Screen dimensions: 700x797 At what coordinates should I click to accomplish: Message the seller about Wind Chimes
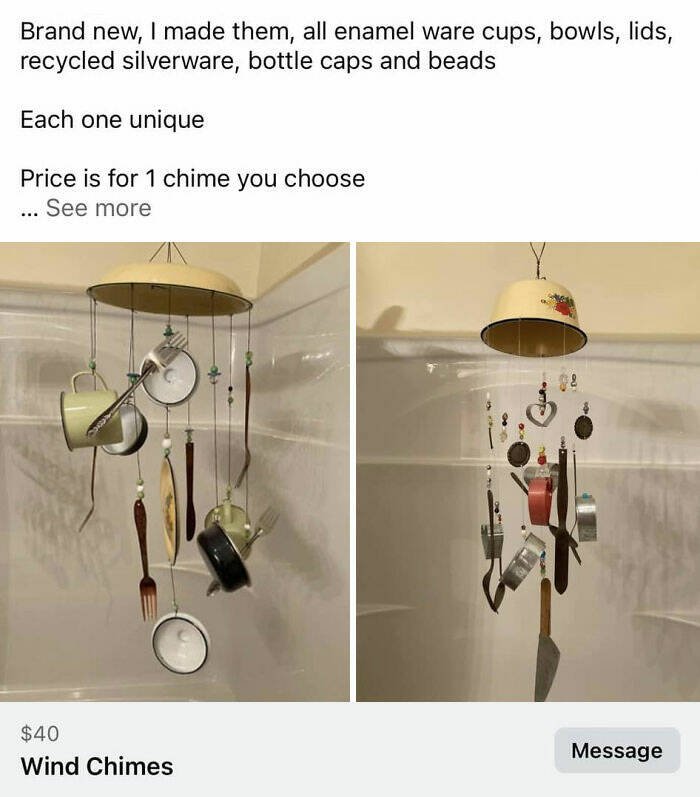click(616, 750)
